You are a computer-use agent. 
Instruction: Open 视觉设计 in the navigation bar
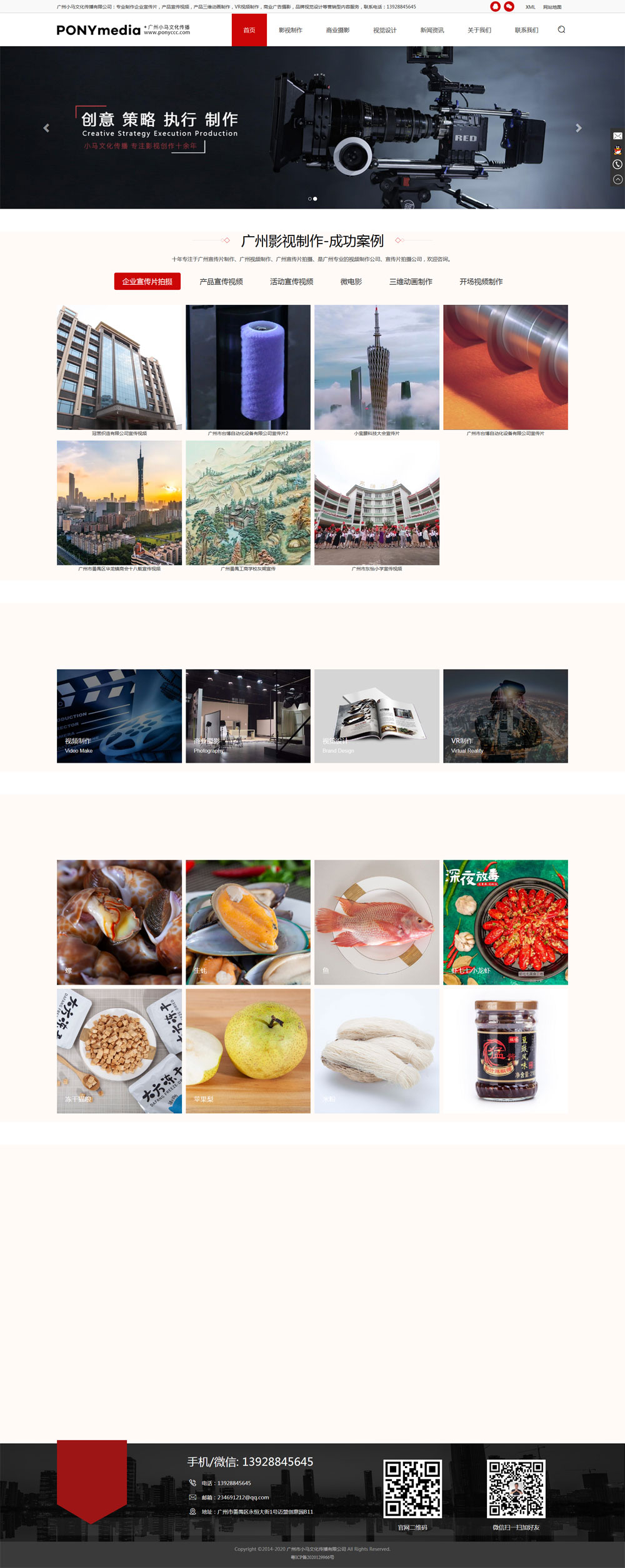pos(384,30)
